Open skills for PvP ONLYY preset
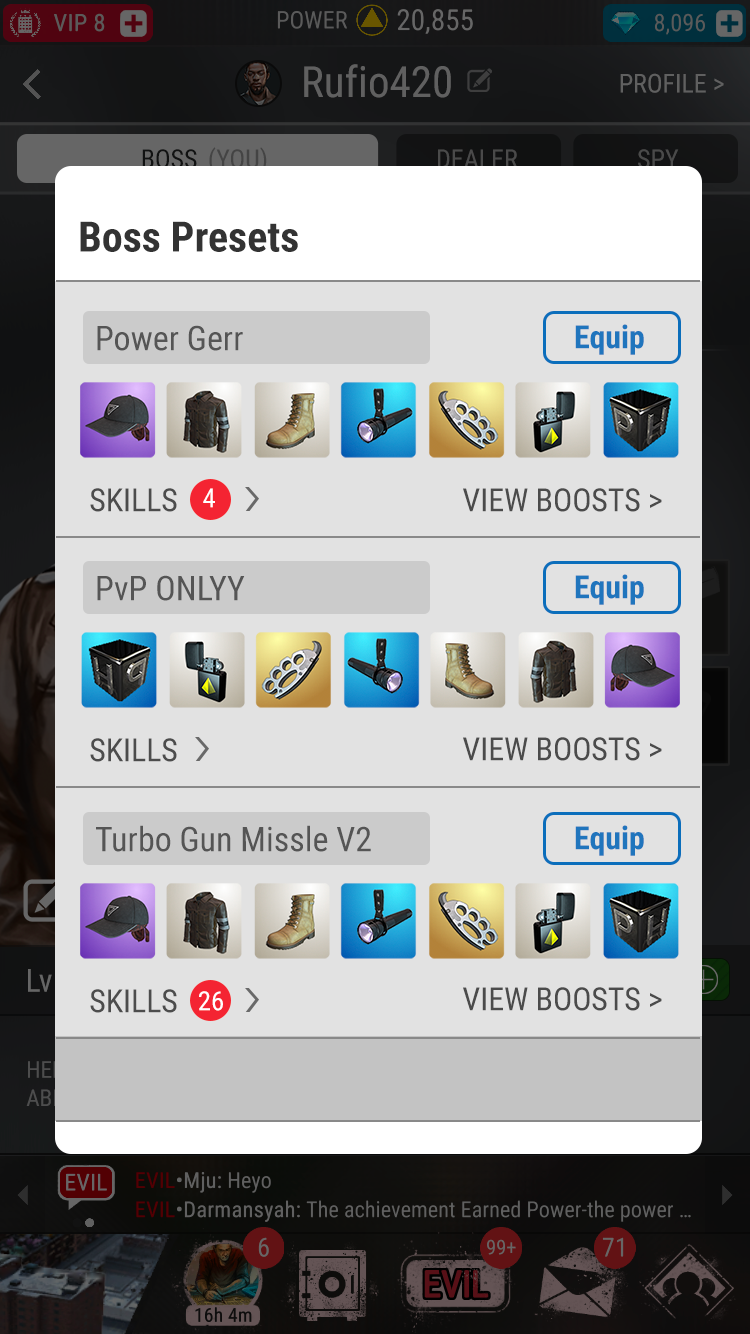This screenshot has height=1334, width=750. [x=150, y=750]
